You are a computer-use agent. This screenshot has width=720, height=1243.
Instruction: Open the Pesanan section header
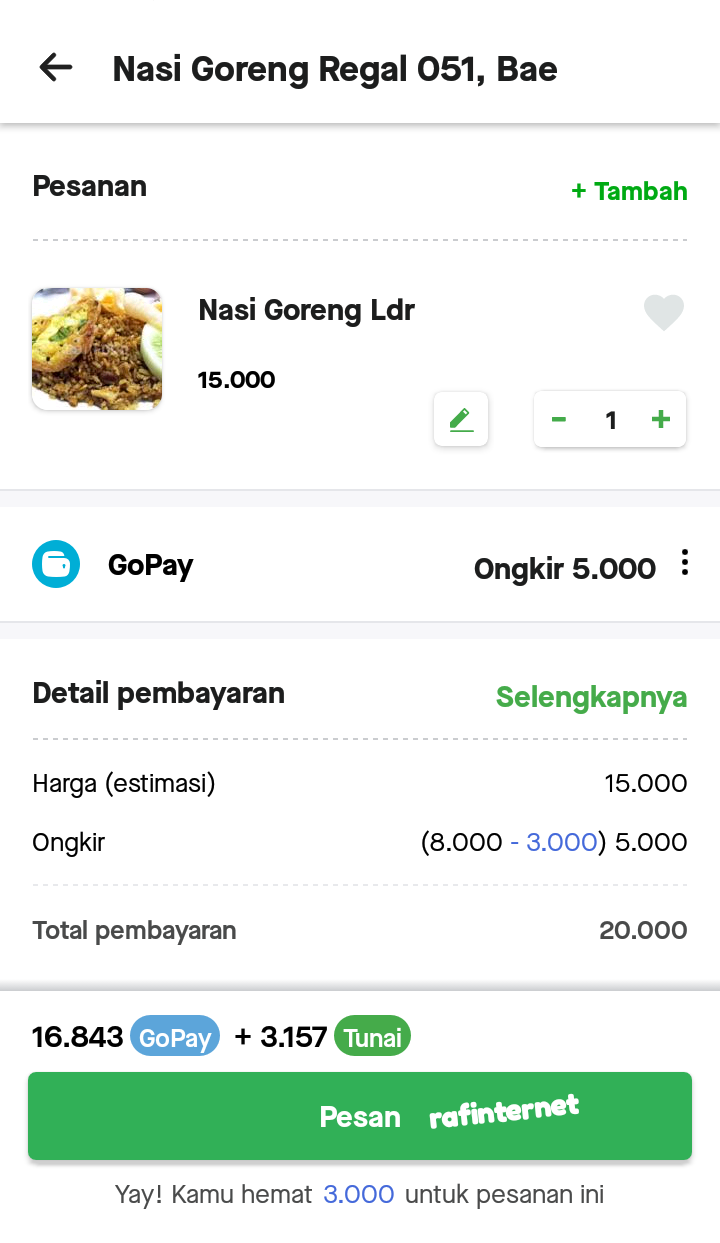89,186
